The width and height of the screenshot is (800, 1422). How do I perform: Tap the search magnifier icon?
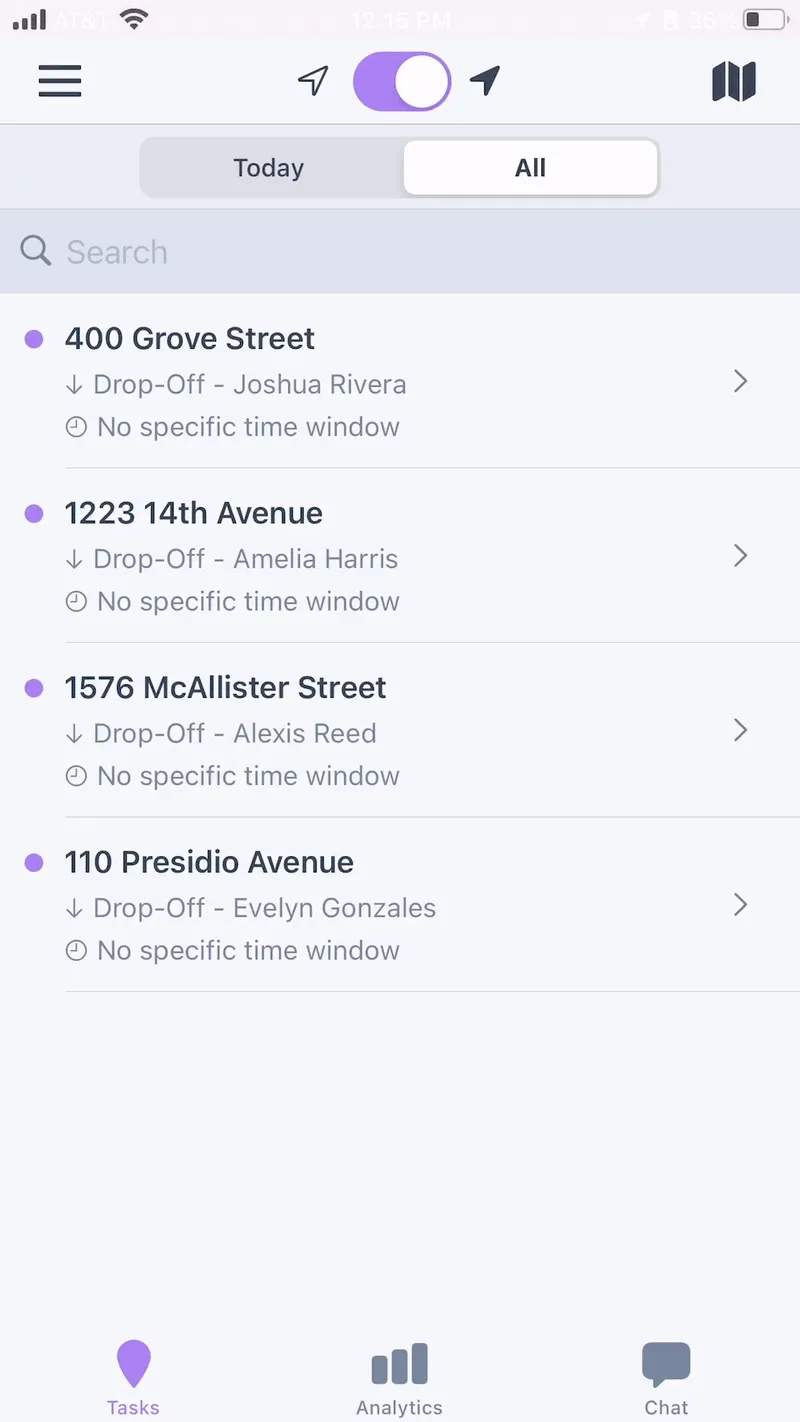35,251
